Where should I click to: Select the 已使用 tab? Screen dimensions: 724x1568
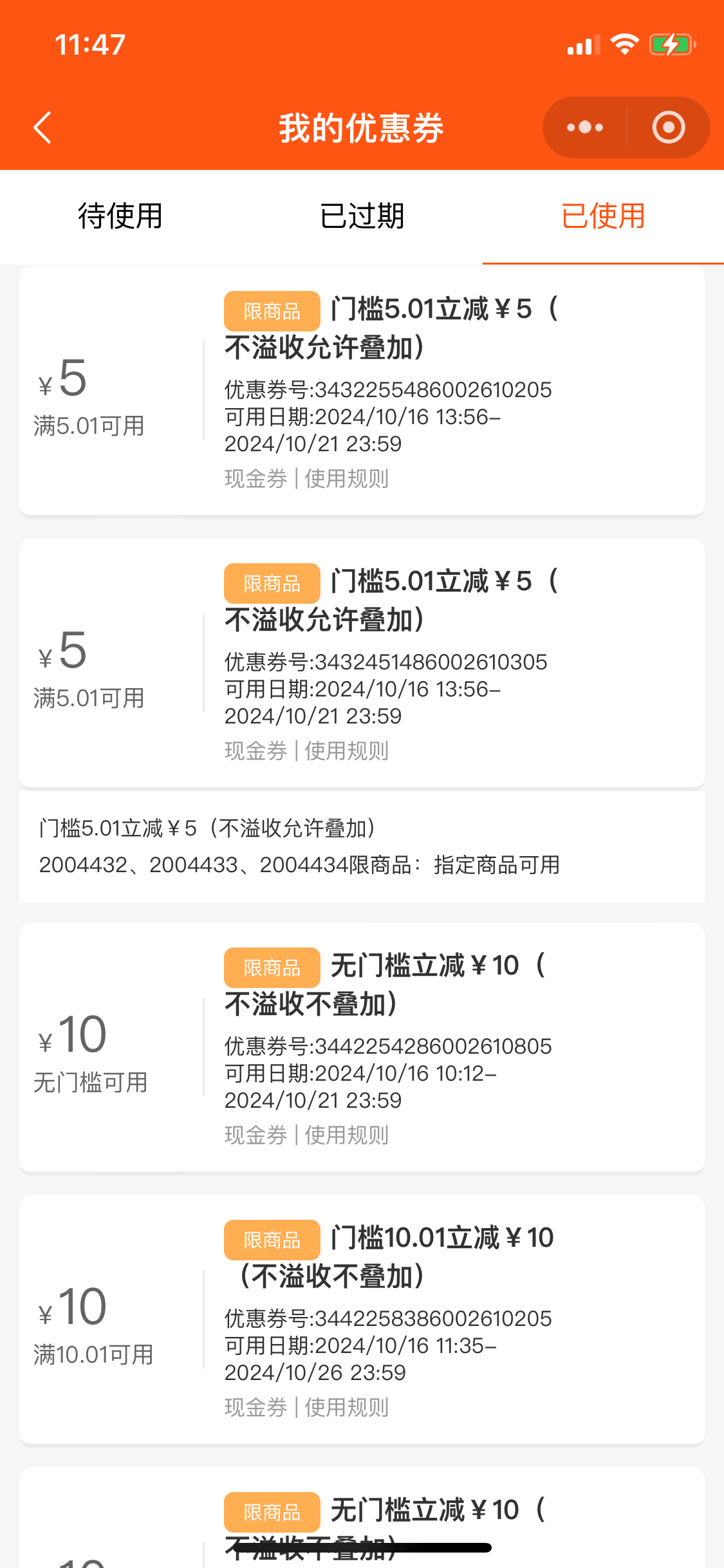[603, 216]
